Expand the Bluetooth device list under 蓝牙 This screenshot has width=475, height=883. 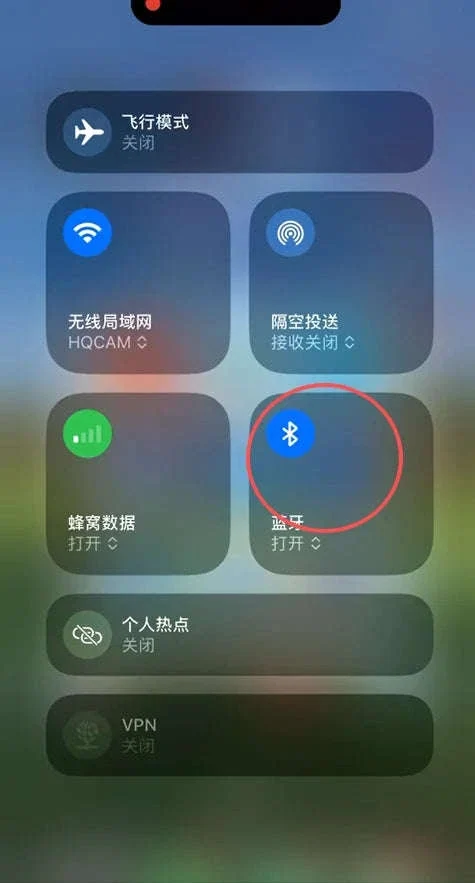pyautogui.click(x=296, y=543)
